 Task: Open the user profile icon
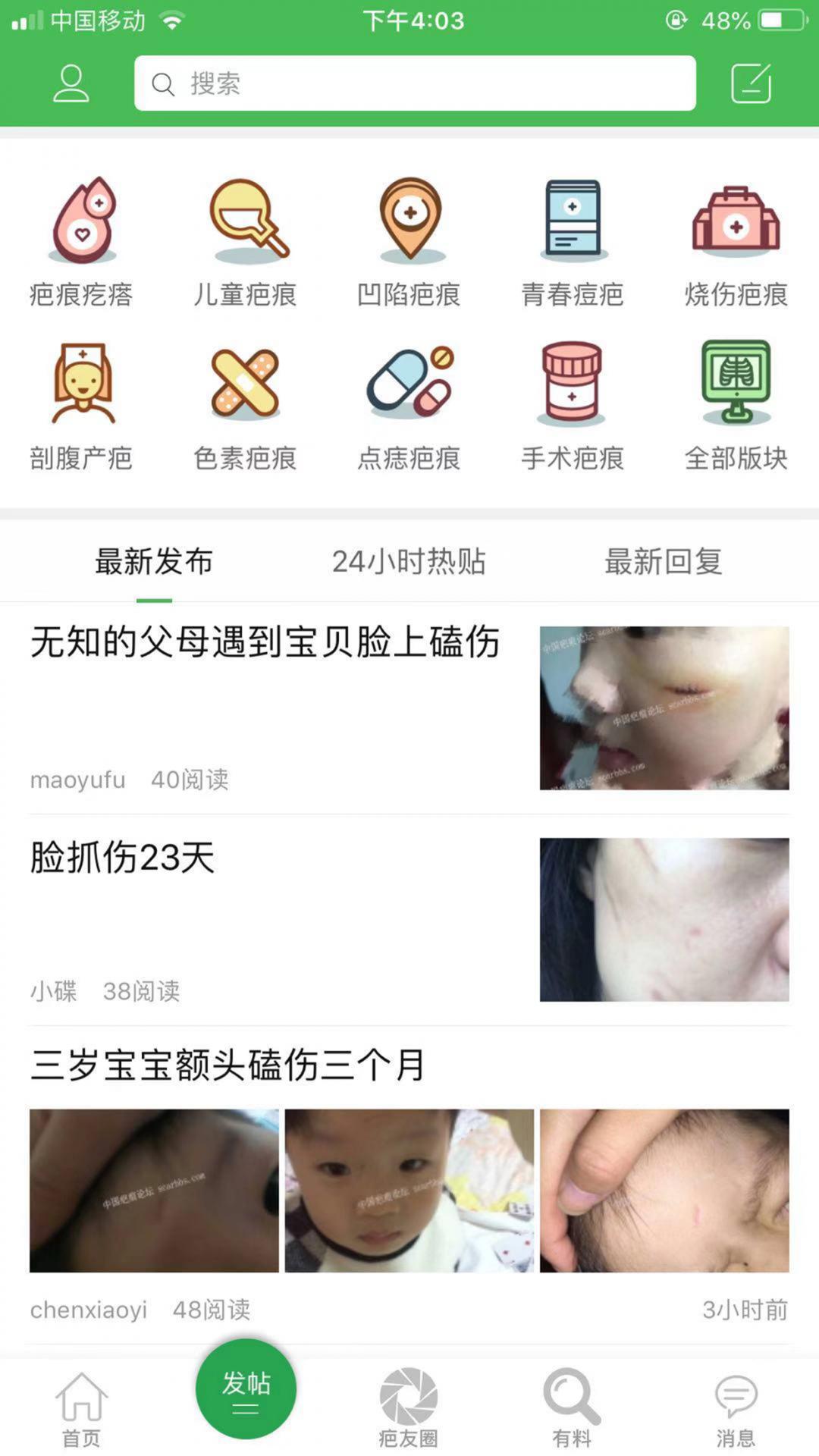[x=71, y=83]
